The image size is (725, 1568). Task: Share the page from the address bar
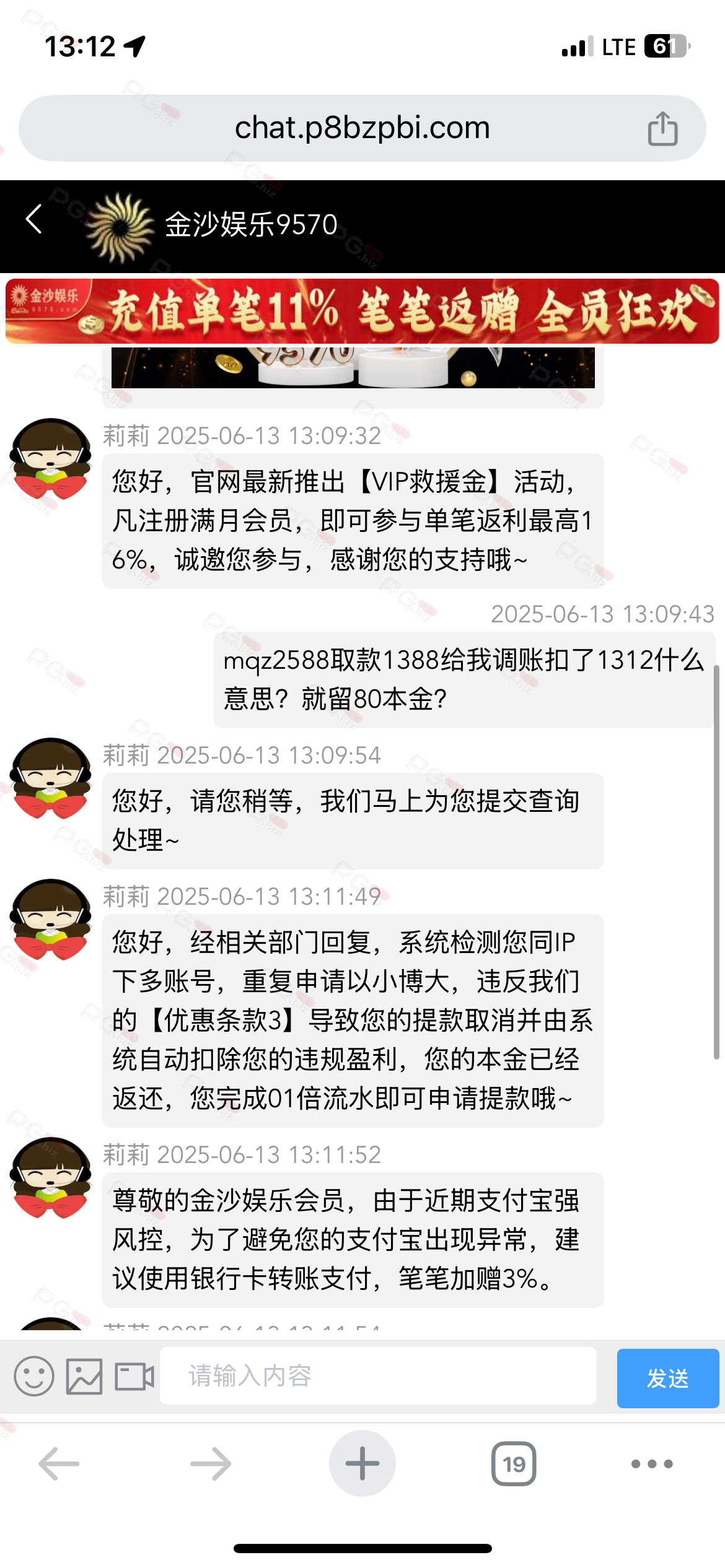(x=662, y=128)
